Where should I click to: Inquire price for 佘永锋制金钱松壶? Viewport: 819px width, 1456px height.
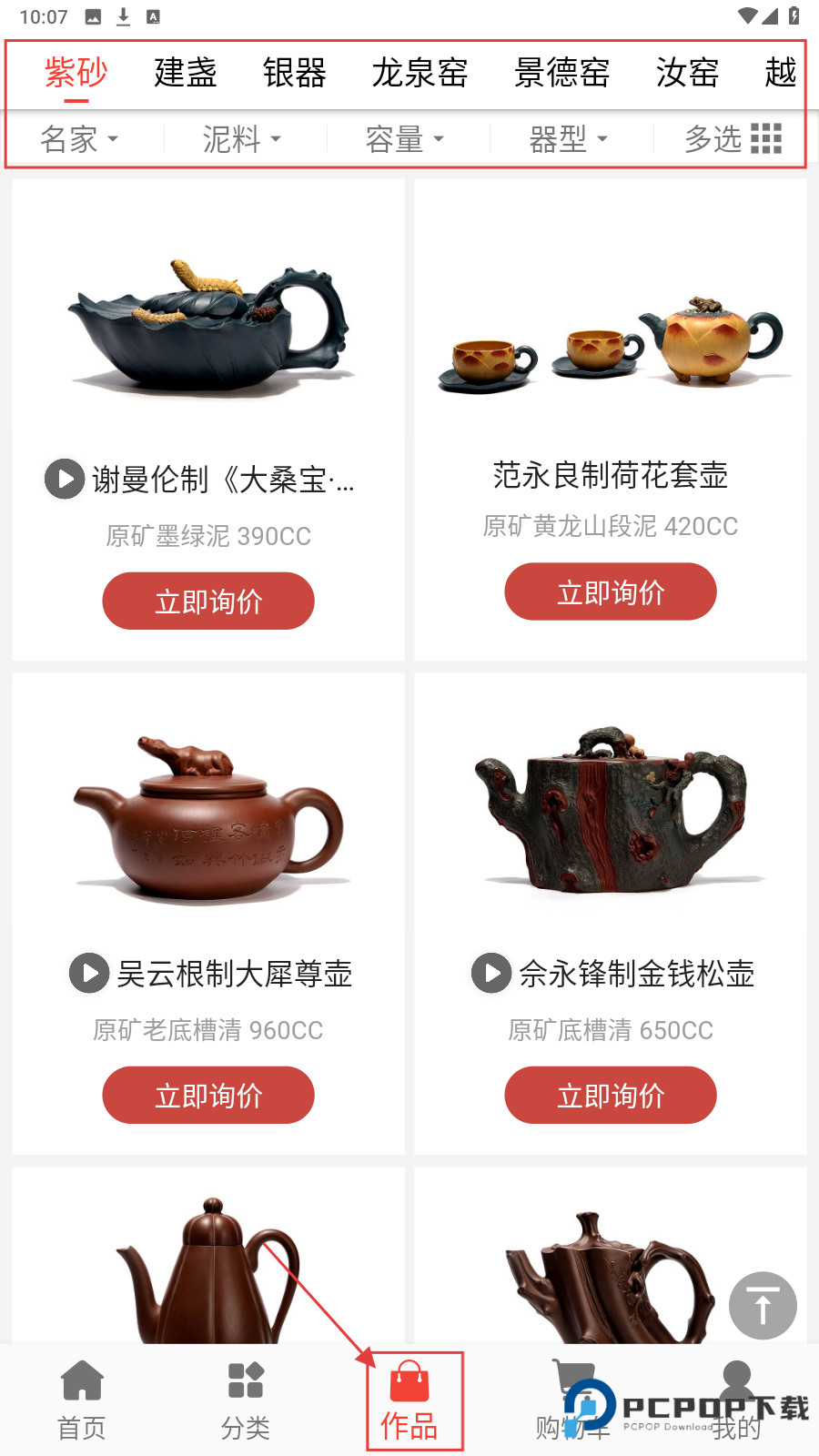611,1095
